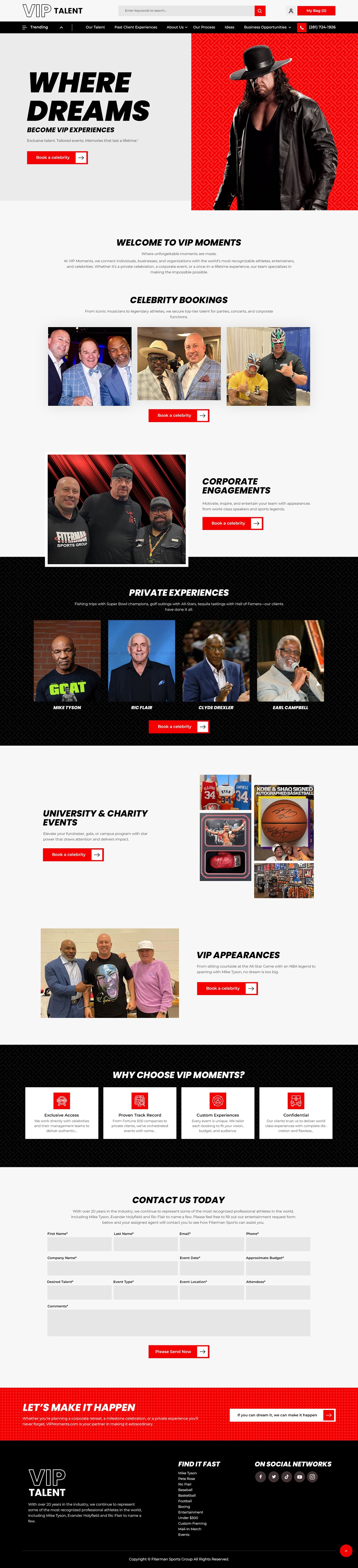Expand the About Us dropdown
The image size is (358, 1568).
(177, 27)
